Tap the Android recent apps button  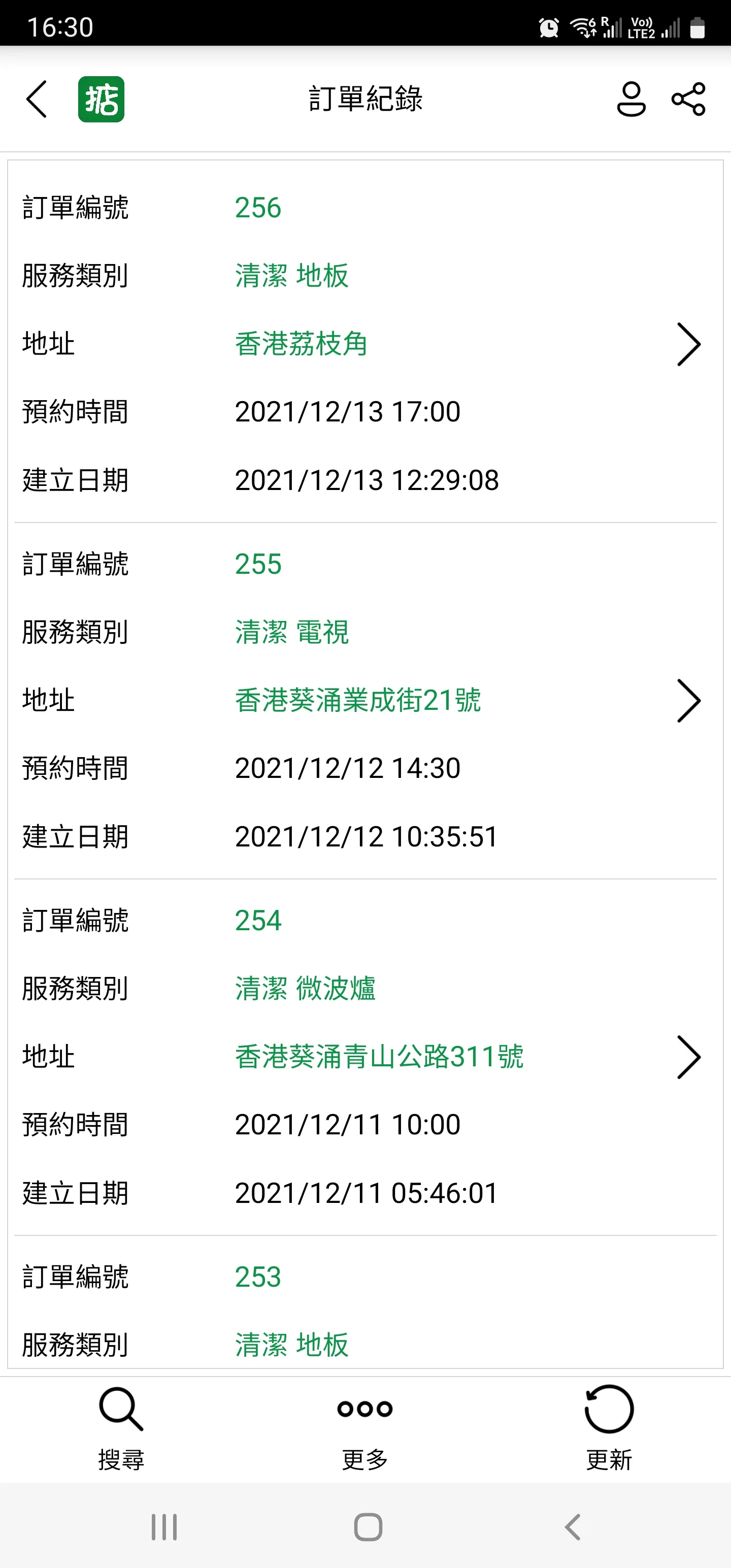pos(163,1525)
